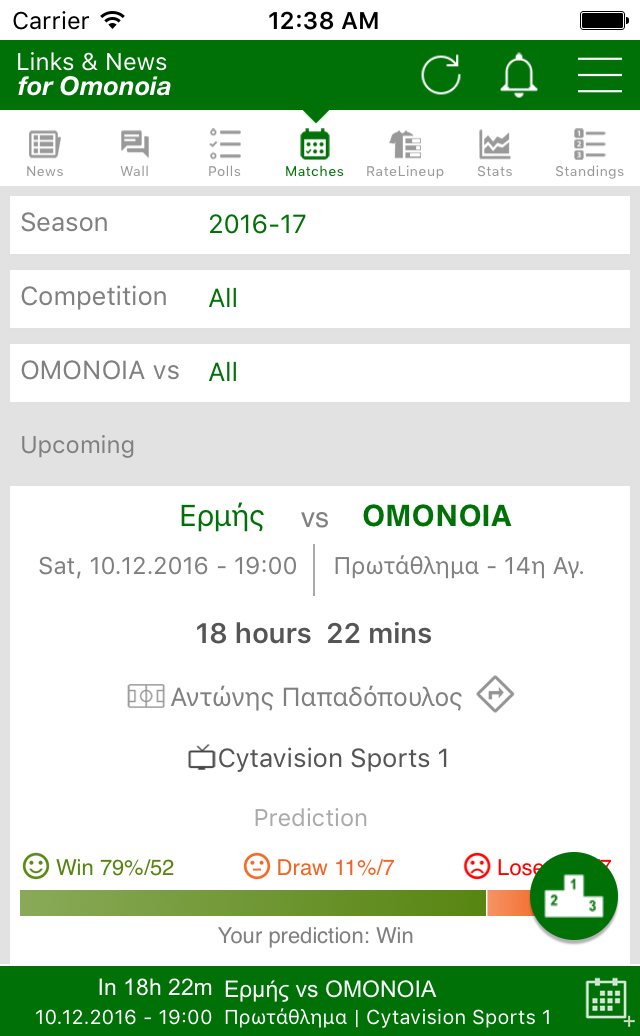
Task: Predict a Draw for the match
Action: pos(319,867)
